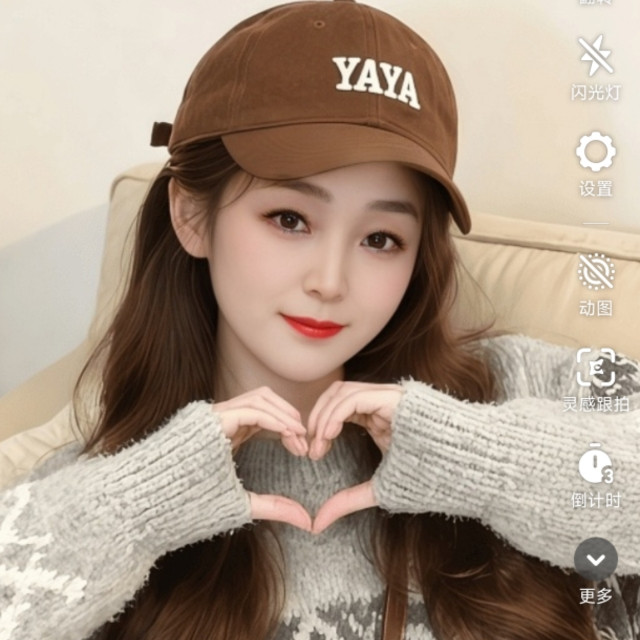Screen dimensions: 640x640
Task: Enable the 动图 live photo option
Action: click(x=596, y=272)
